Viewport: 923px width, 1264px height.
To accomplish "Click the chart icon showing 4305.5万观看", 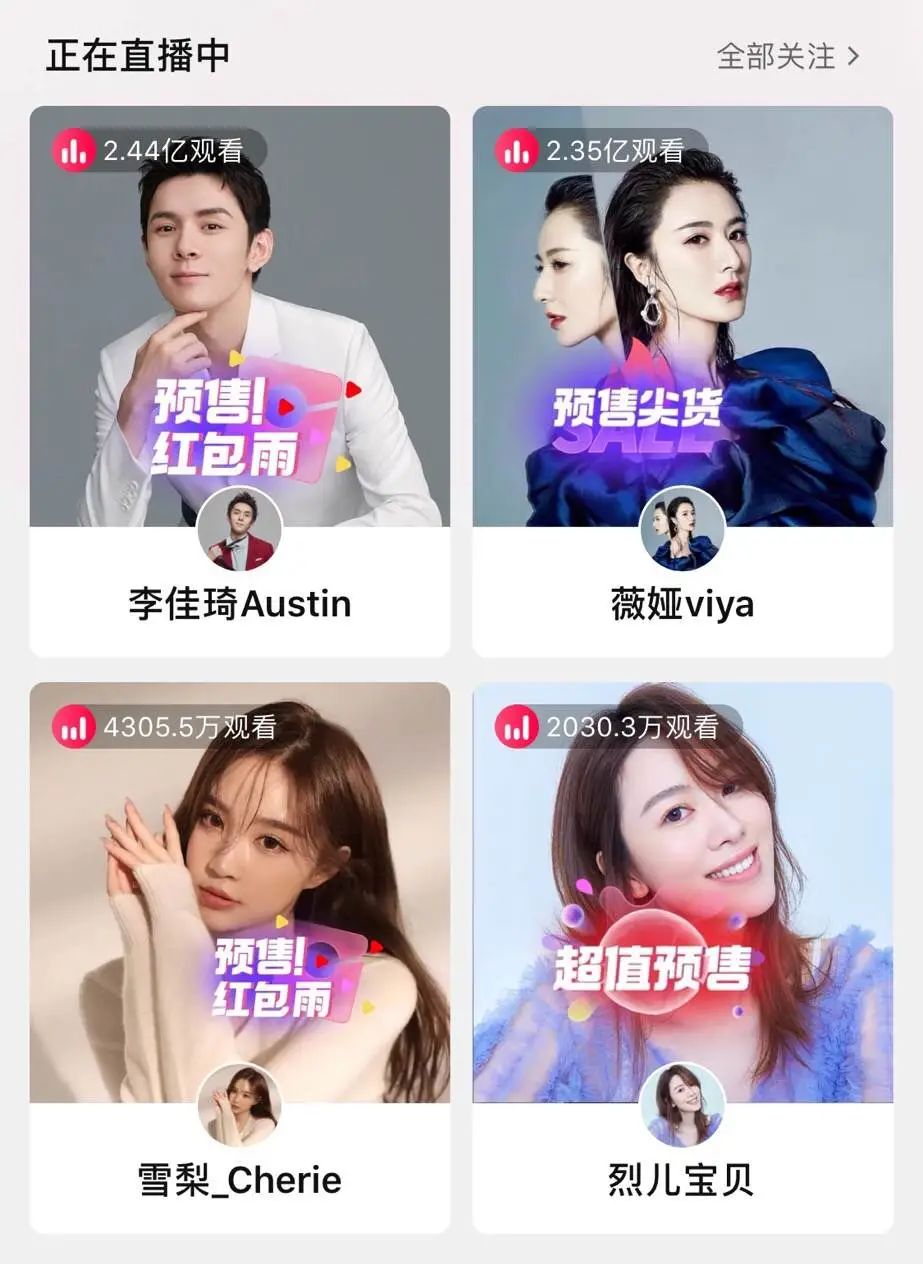I will [74, 728].
